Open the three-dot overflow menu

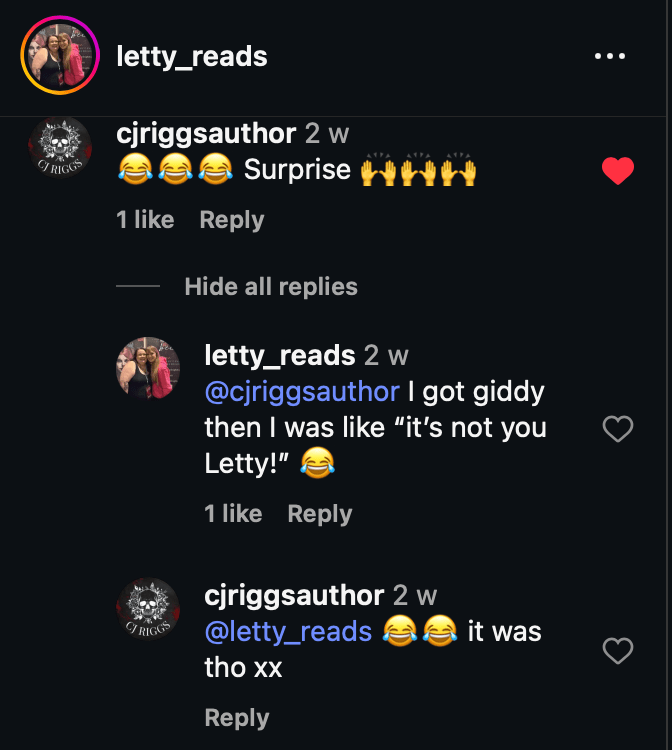coord(609,56)
